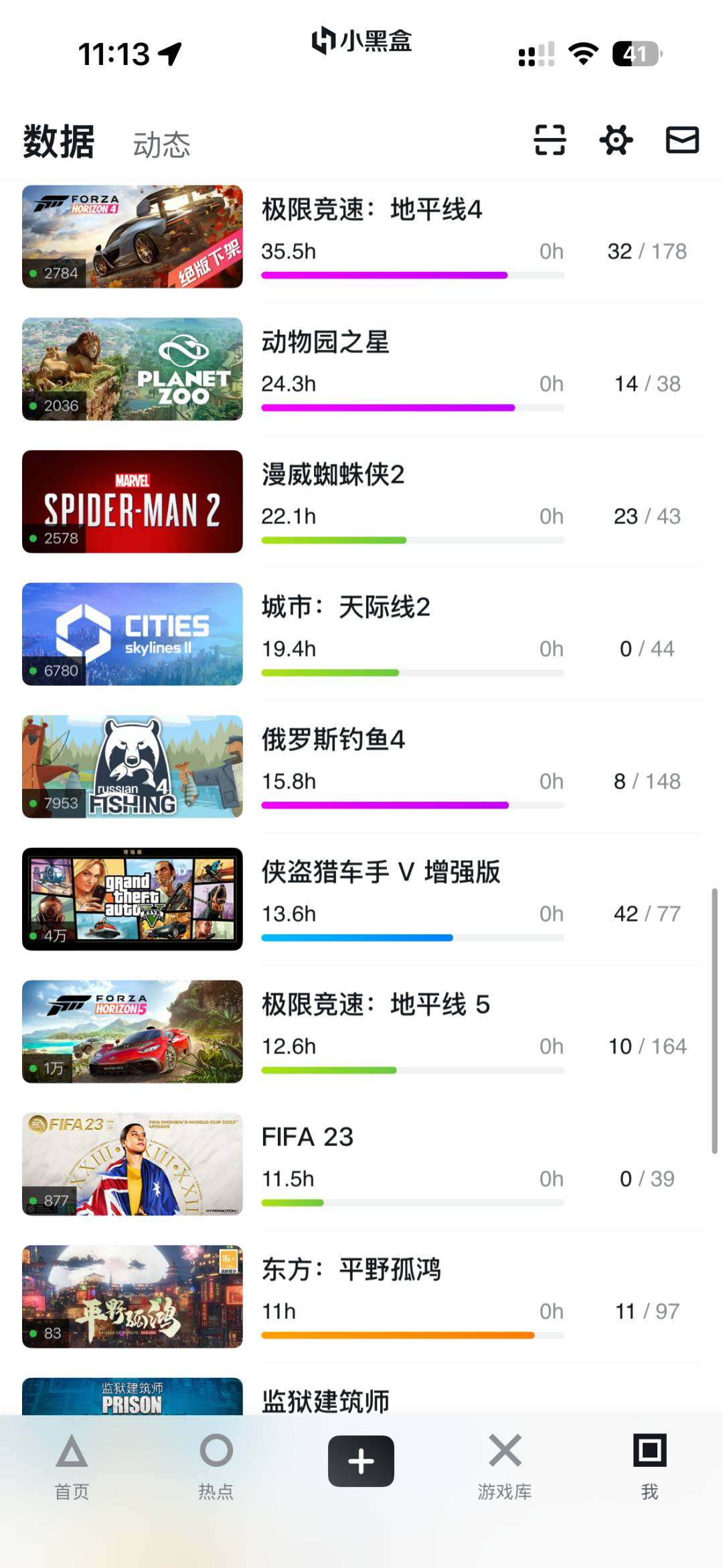Tap the GTA V 增强版 cover image
Screen dimensions: 723x1568
132,899
